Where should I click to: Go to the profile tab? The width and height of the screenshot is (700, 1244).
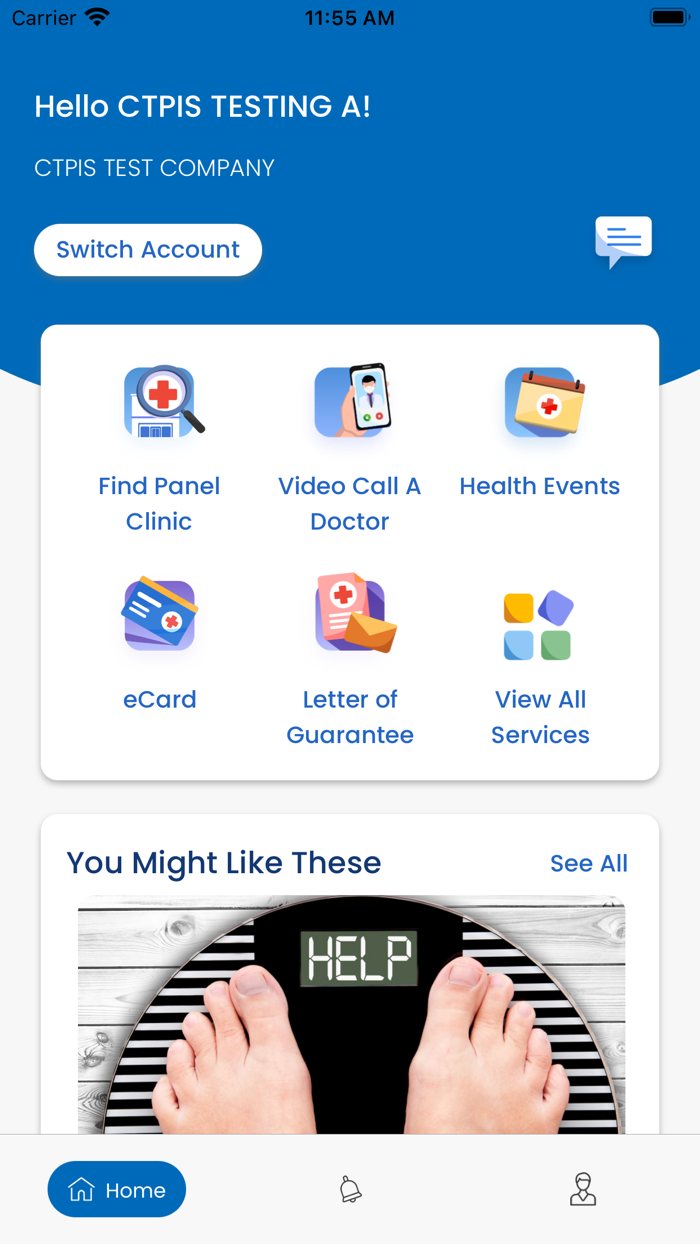(583, 1189)
